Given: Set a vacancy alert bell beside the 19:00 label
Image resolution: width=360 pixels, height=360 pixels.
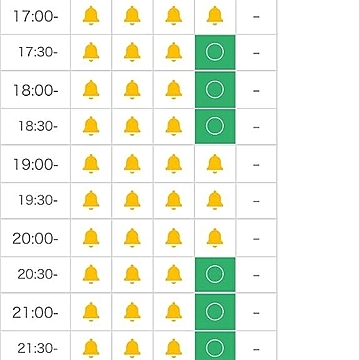Looking at the screenshot, I should pos(91,164).
